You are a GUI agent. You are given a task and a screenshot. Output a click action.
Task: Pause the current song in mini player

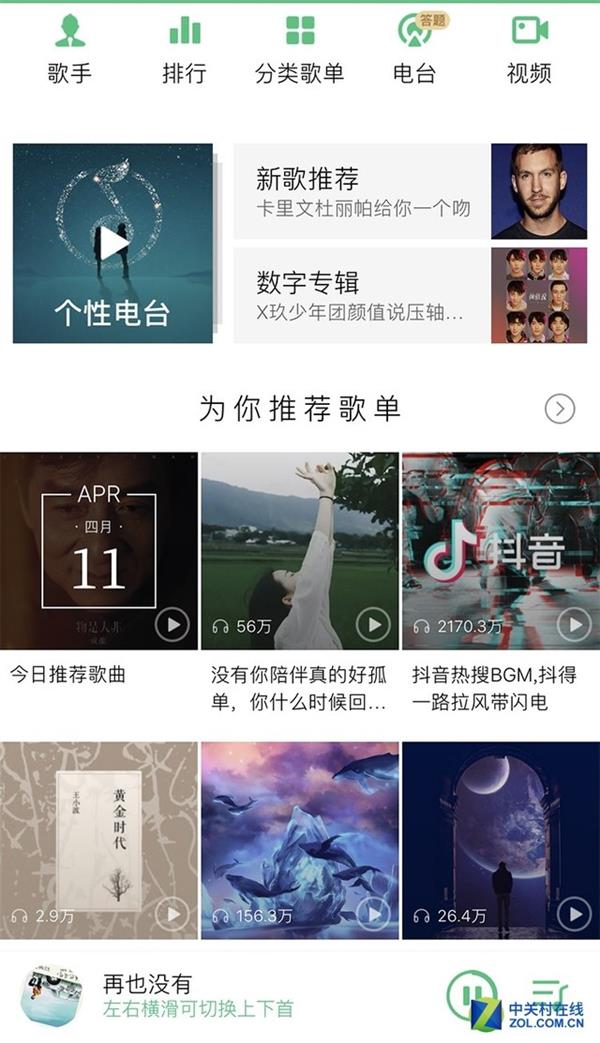pos(471,996)
